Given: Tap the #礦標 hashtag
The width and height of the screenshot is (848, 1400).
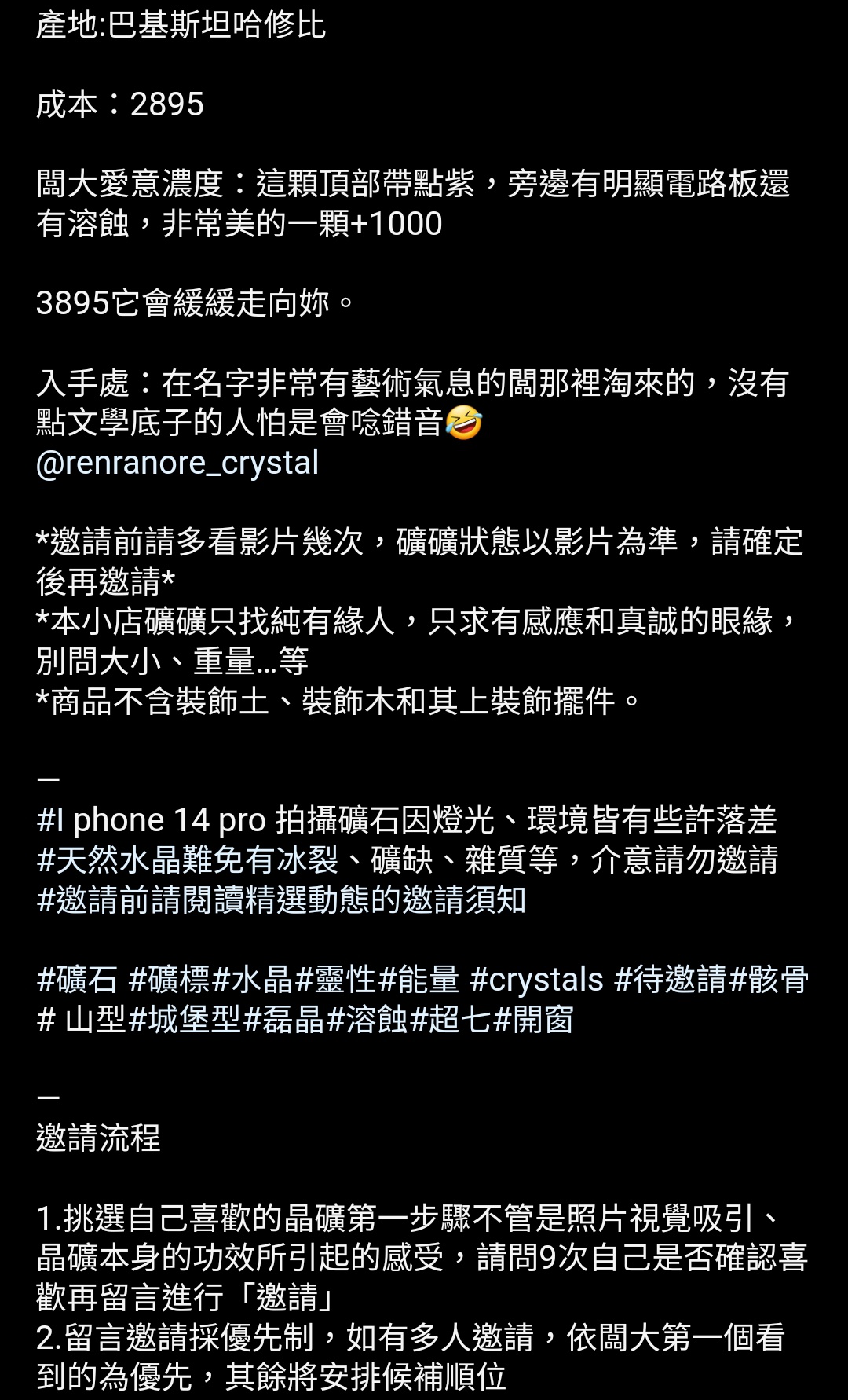Looking at the screenshot, I should pos(170,980).
